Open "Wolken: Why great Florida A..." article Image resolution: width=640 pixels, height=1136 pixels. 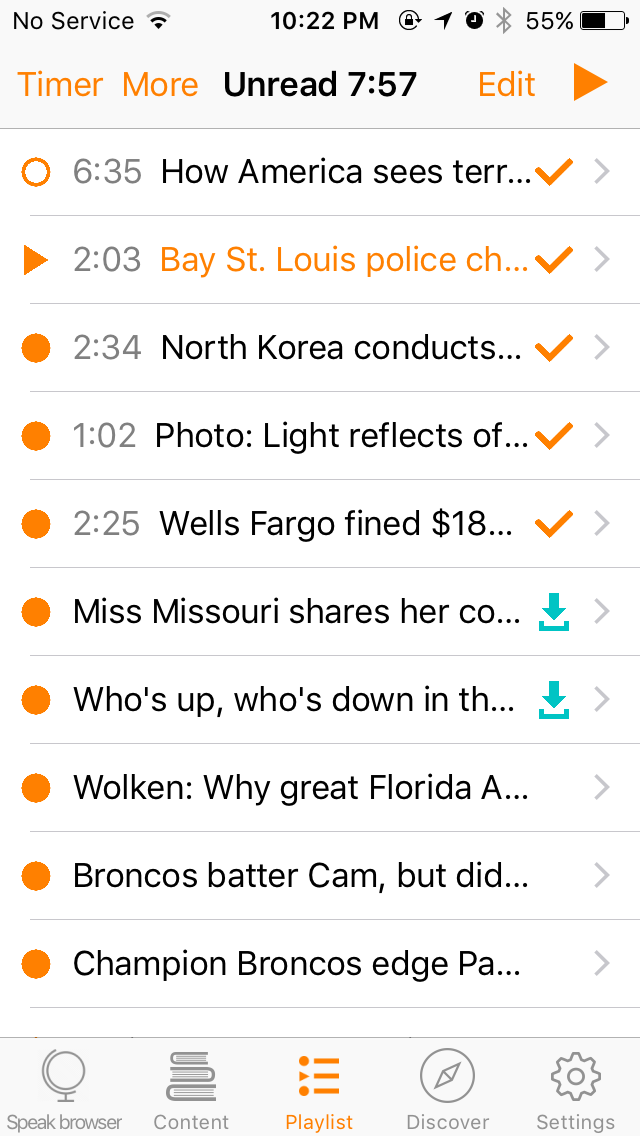click(300, 788)
